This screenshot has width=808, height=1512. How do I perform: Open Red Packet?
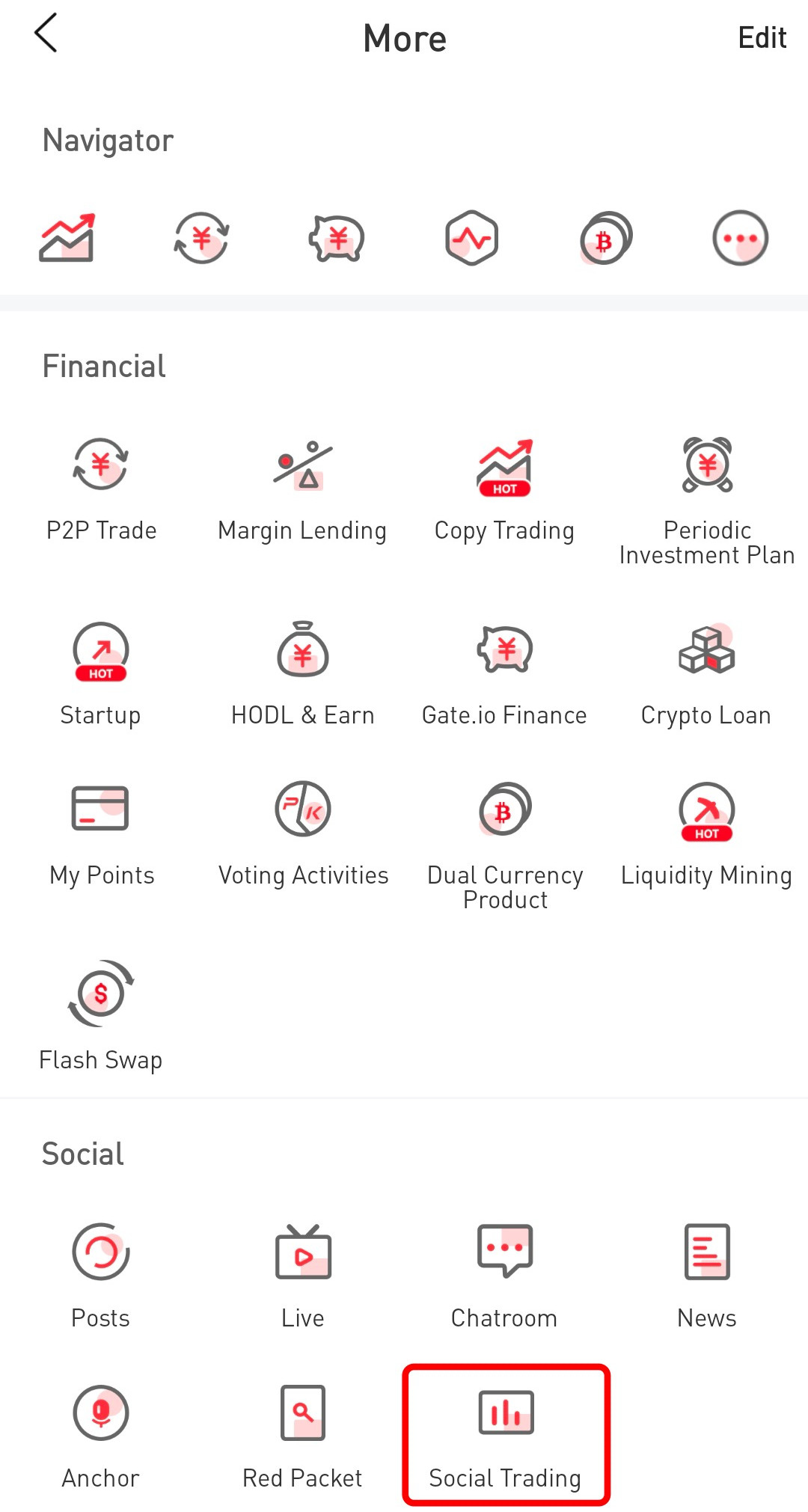click(302, 1434)
